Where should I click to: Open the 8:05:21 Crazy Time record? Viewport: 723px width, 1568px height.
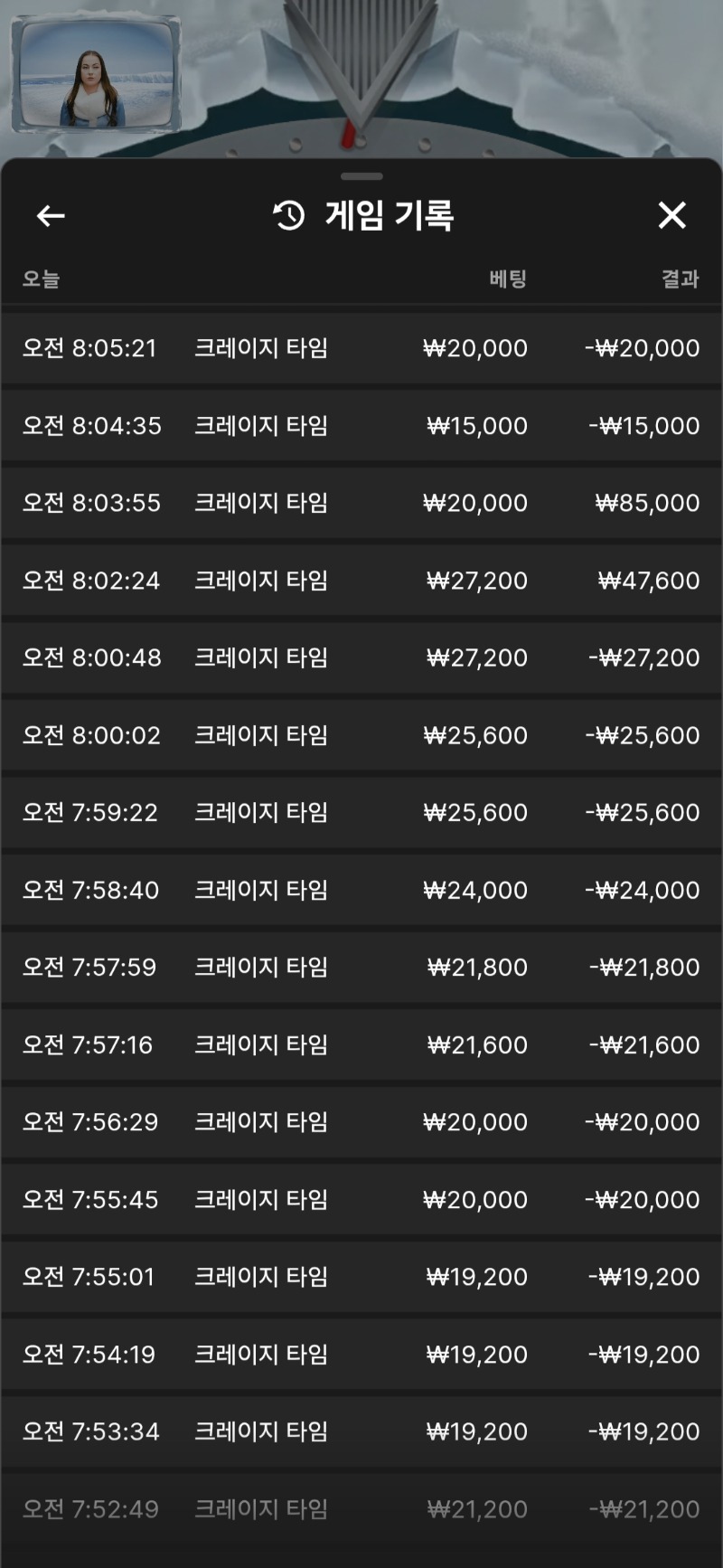click(x=361, y=348)
